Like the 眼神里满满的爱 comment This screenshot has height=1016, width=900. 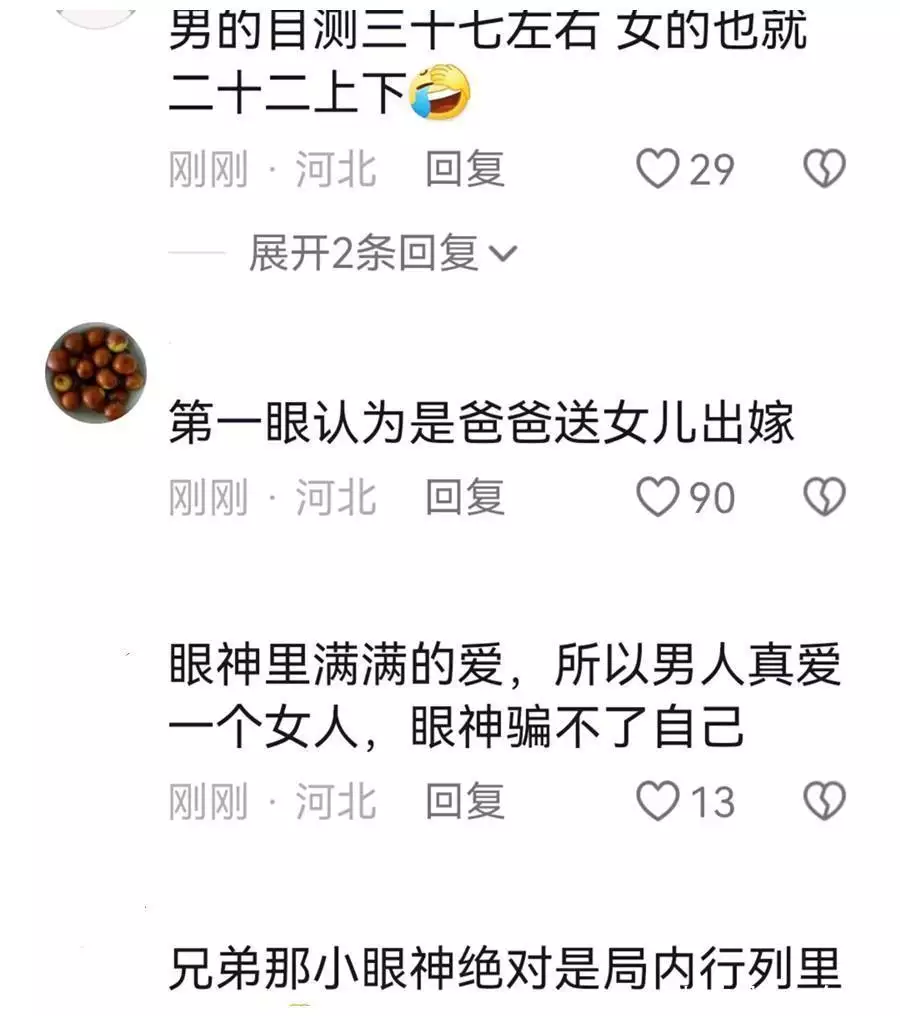[x=658, y=801]
